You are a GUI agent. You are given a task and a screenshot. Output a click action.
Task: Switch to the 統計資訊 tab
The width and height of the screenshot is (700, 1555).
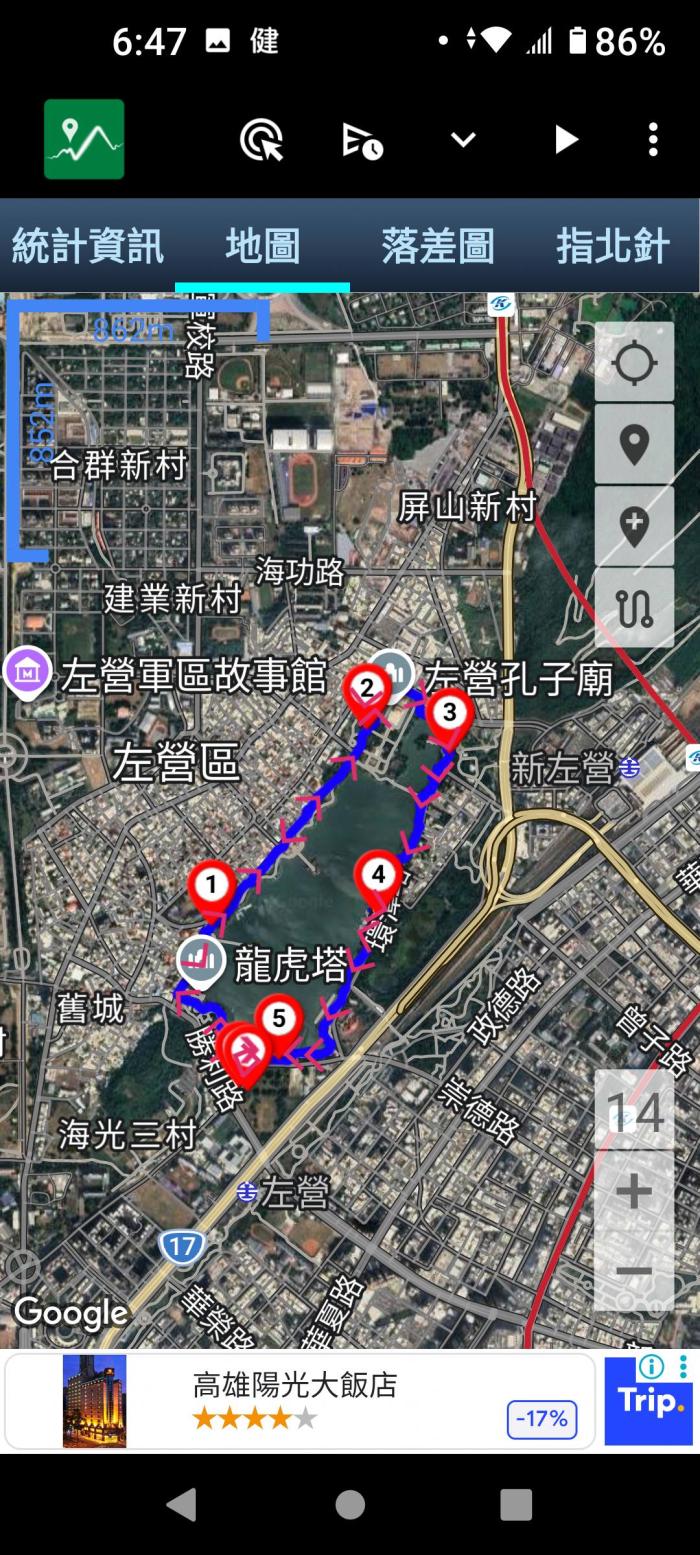pyautogui.click(x=87, y=245)
